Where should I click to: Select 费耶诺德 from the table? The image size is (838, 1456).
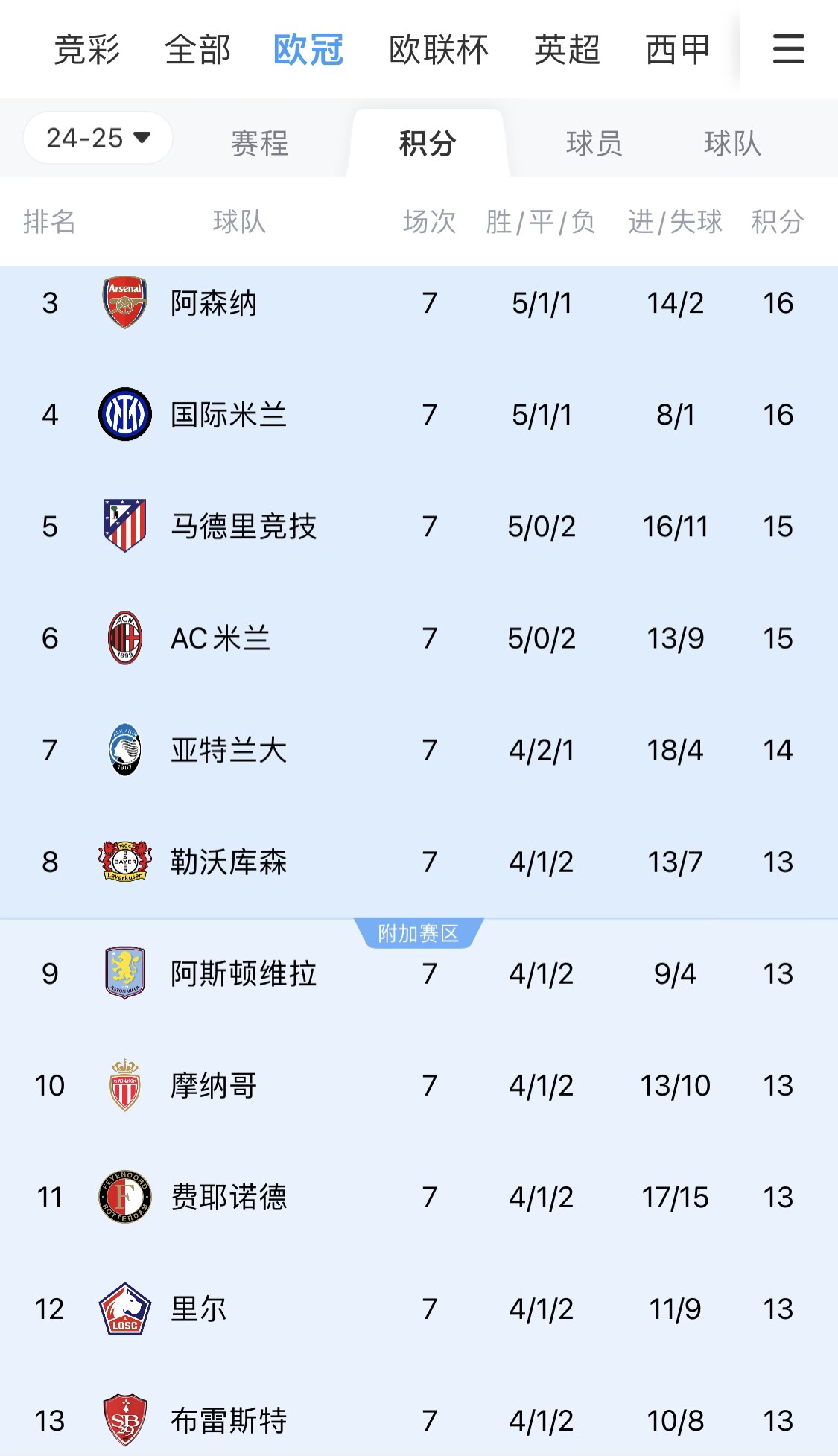tap(228, 1197)
